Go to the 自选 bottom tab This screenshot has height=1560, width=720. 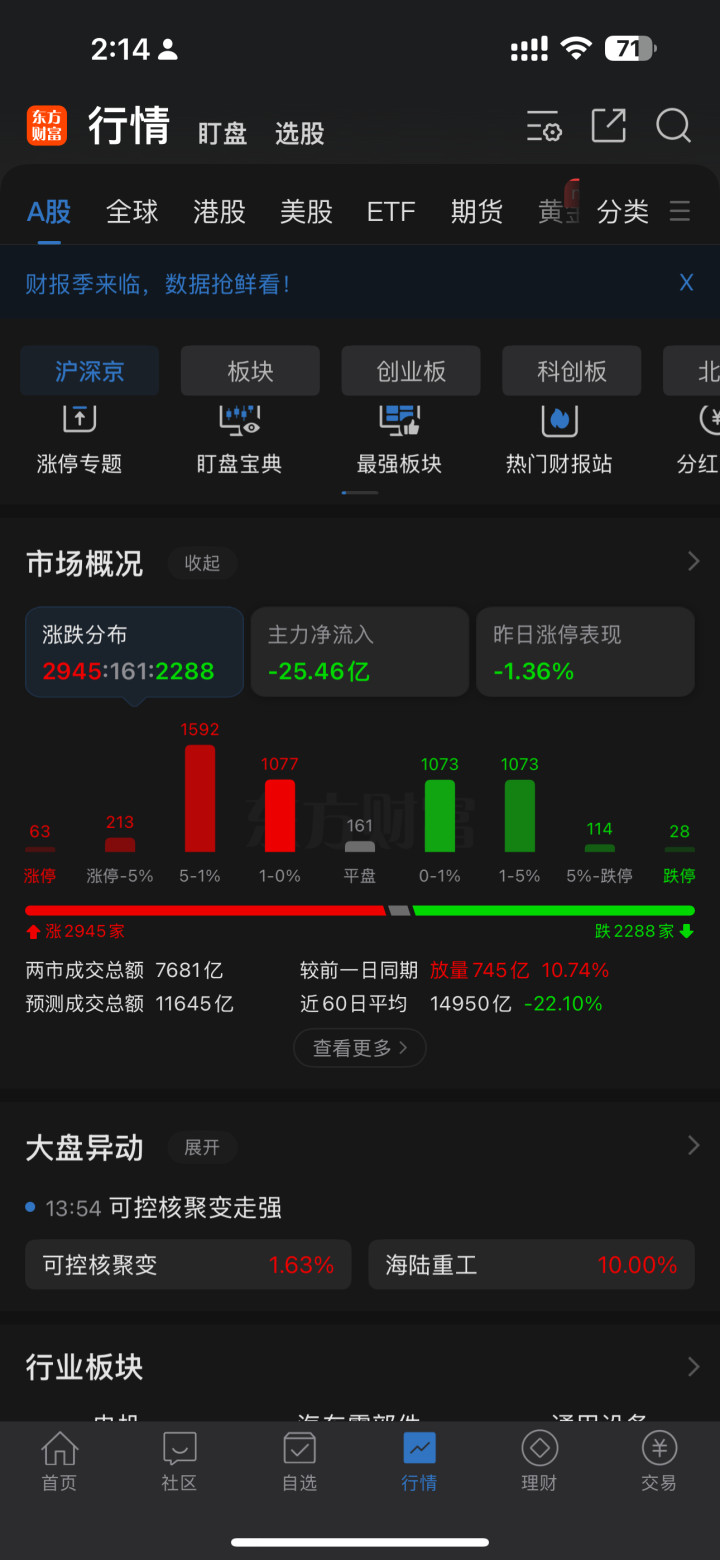(x=299, y=1461)
